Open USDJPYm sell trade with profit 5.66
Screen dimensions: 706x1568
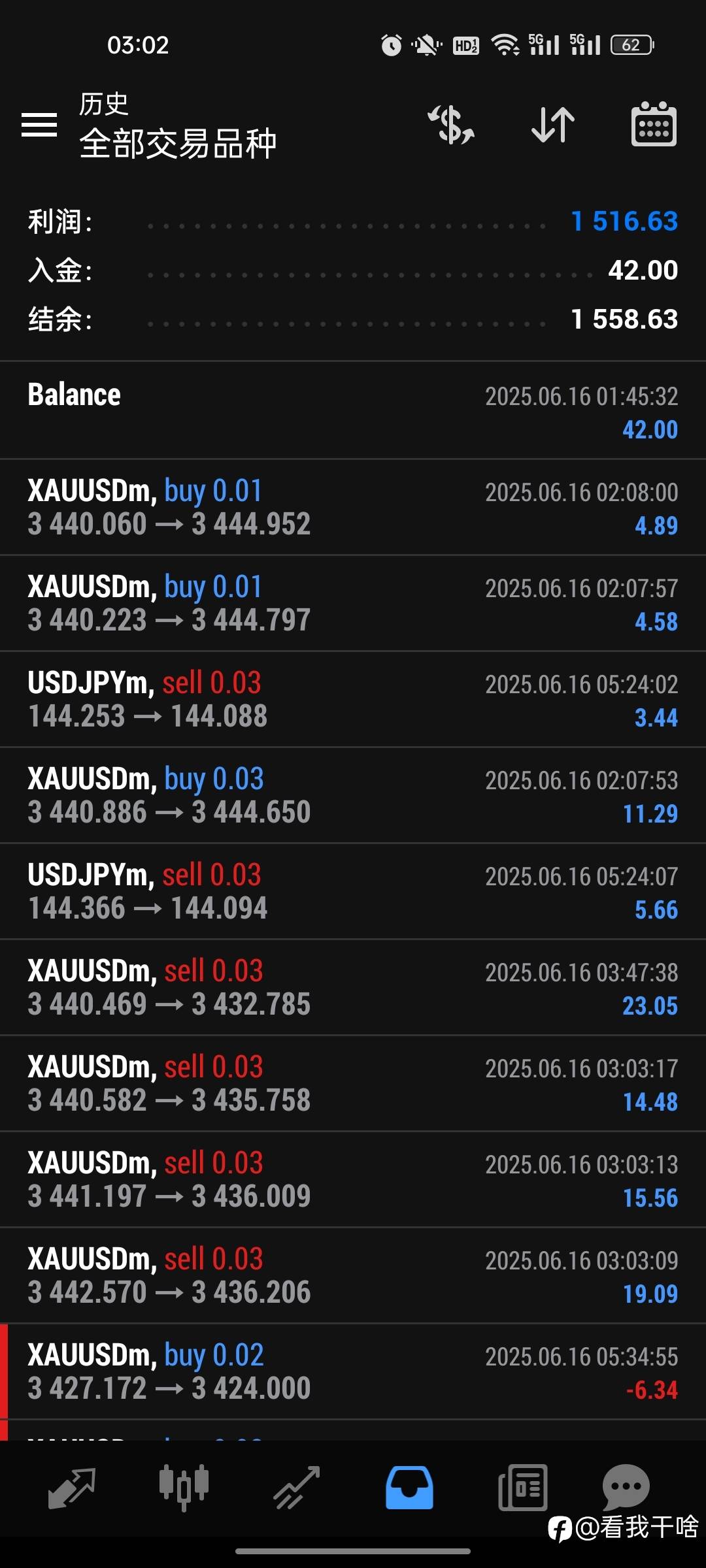(353, 892)
